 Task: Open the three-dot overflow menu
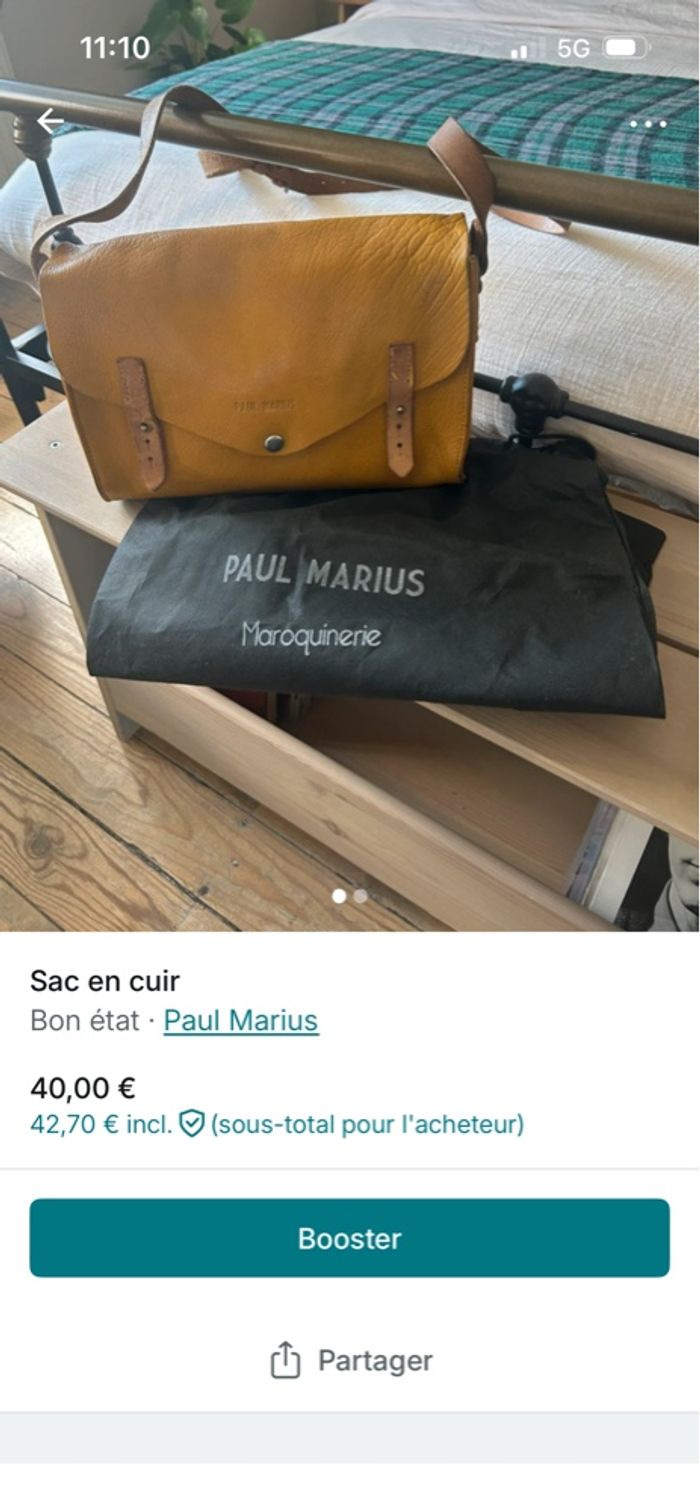(648, 124)
